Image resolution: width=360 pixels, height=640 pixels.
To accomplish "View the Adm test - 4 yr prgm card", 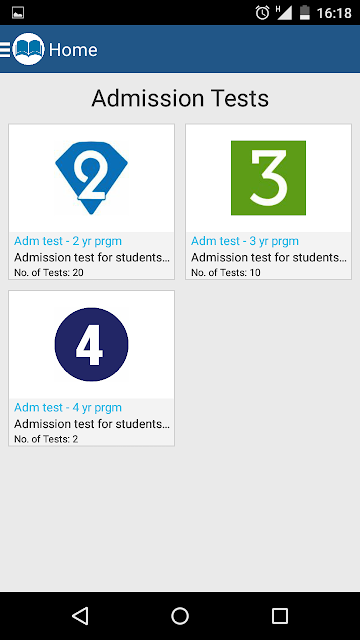I will (x=91, y=368).
